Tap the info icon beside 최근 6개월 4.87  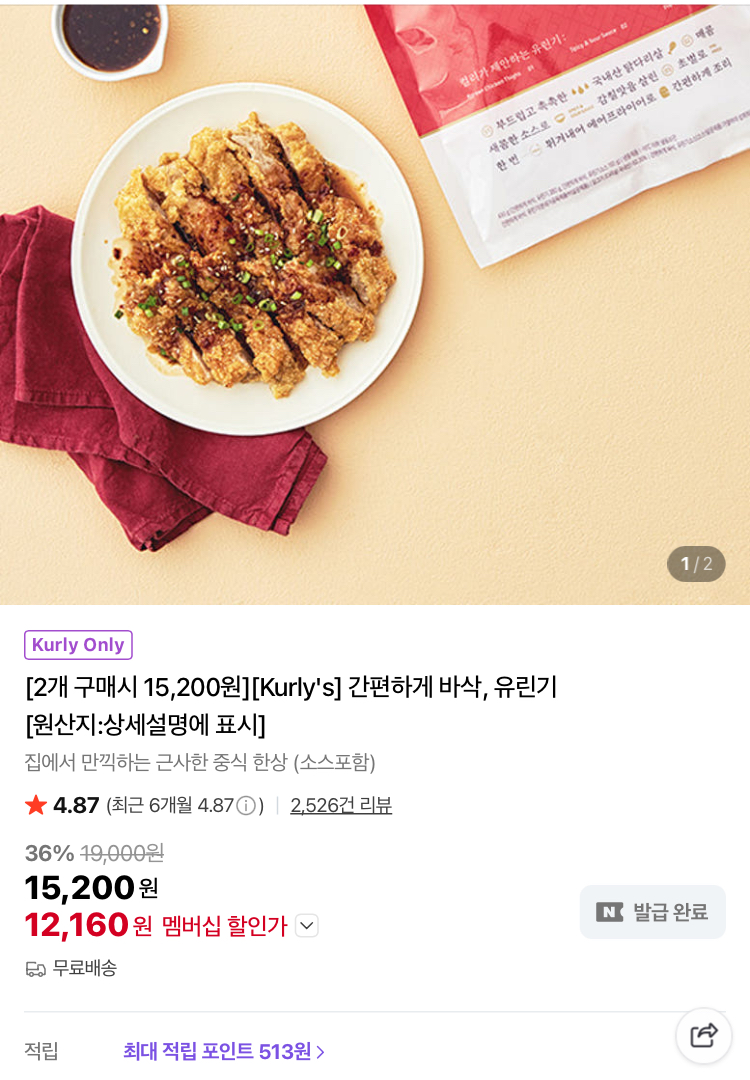[x=246, y=806]
